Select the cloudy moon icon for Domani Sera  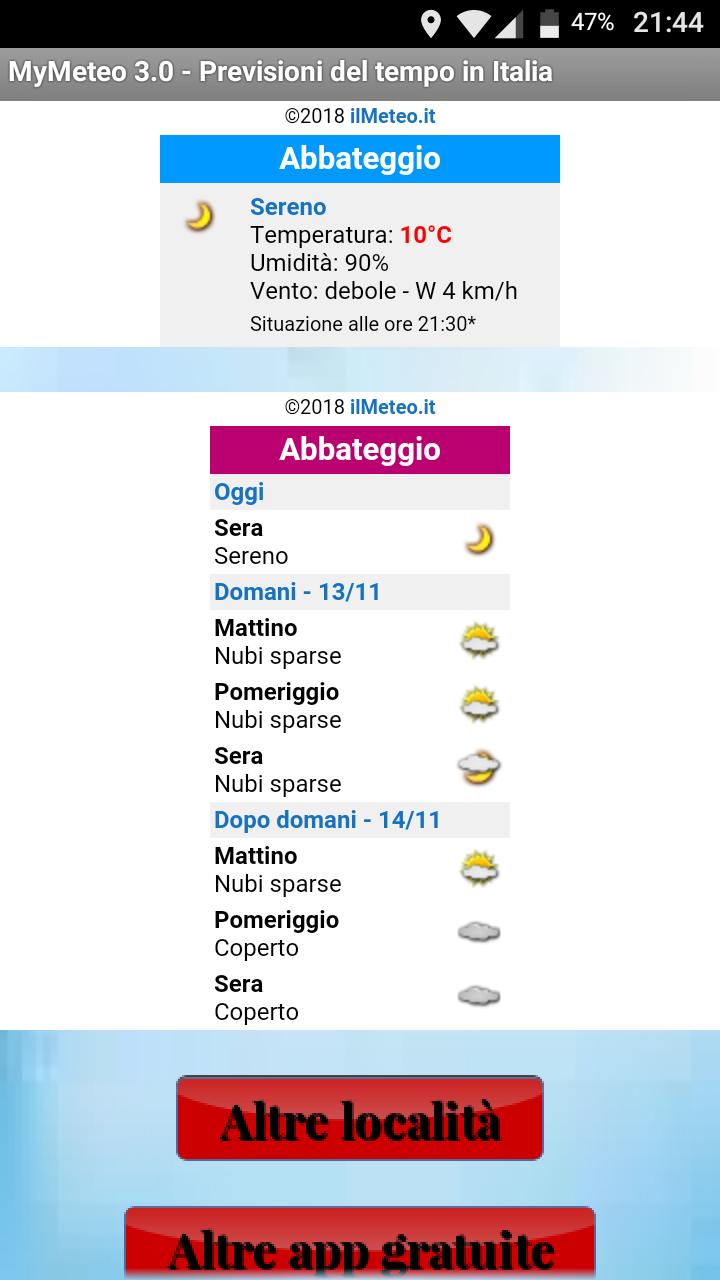(477, 766)
